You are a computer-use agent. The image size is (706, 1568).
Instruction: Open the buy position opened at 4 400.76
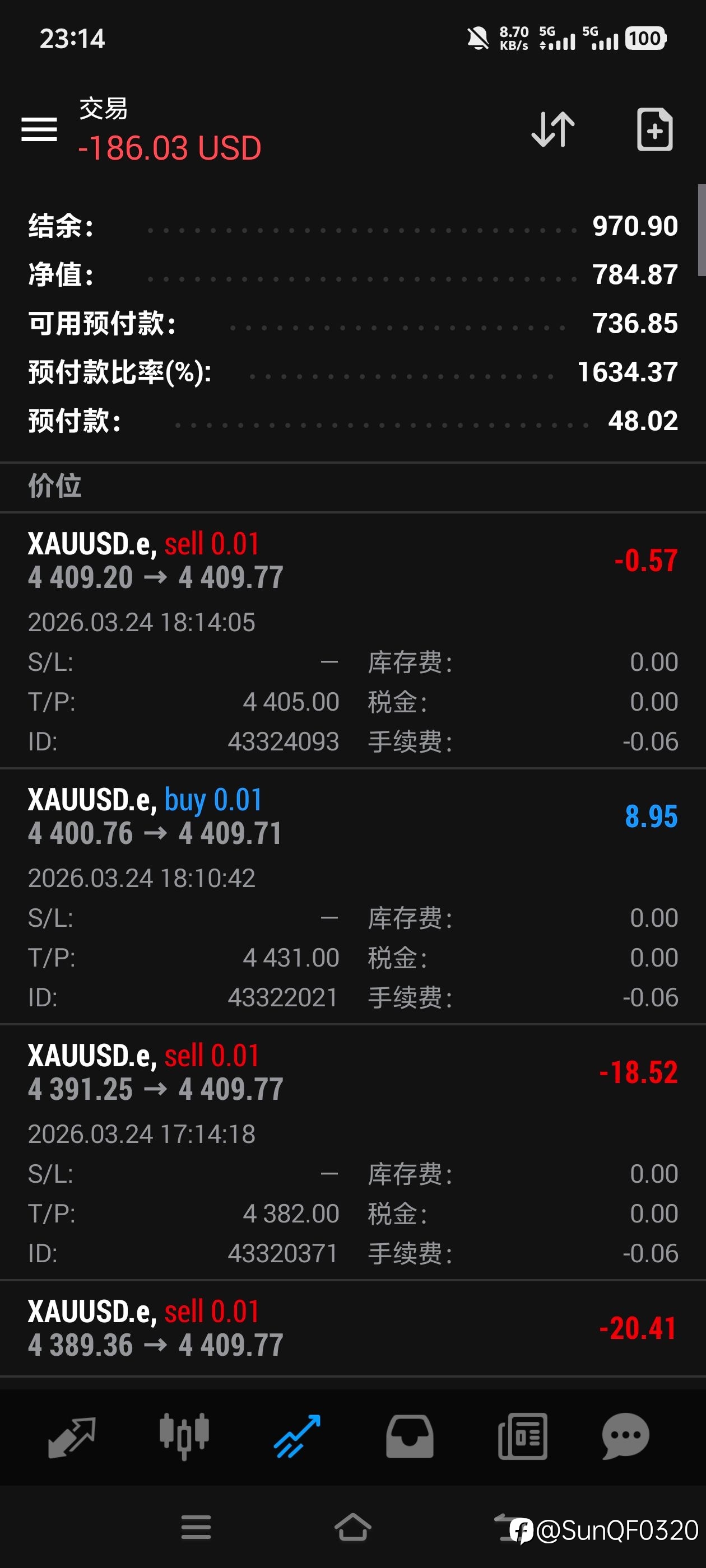tap(352, 896)
